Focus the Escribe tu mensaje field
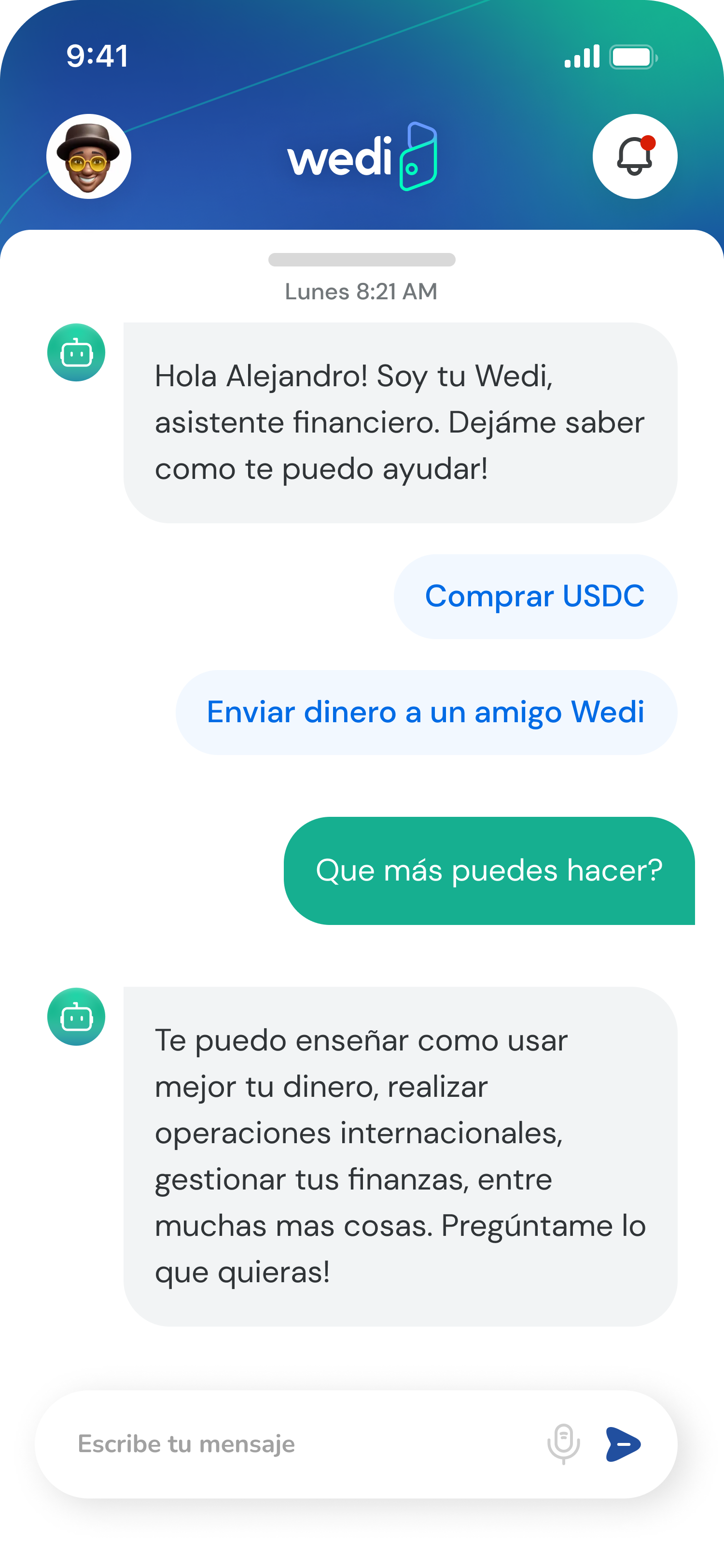Image resolution: width=724 pixels, height=1568 pixels. click(x=292, y=1444)
